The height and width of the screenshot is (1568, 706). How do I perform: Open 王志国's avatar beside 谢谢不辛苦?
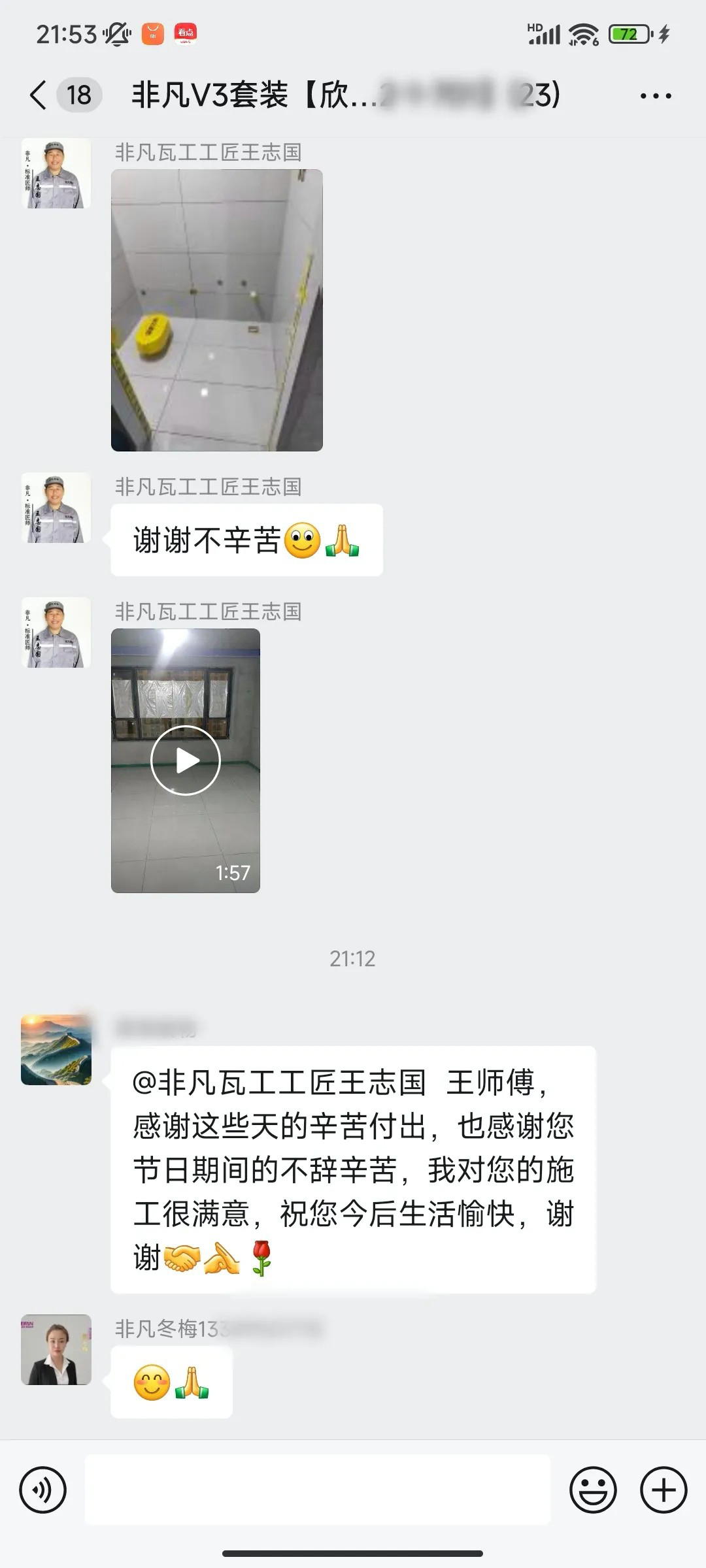coord(56,508)
